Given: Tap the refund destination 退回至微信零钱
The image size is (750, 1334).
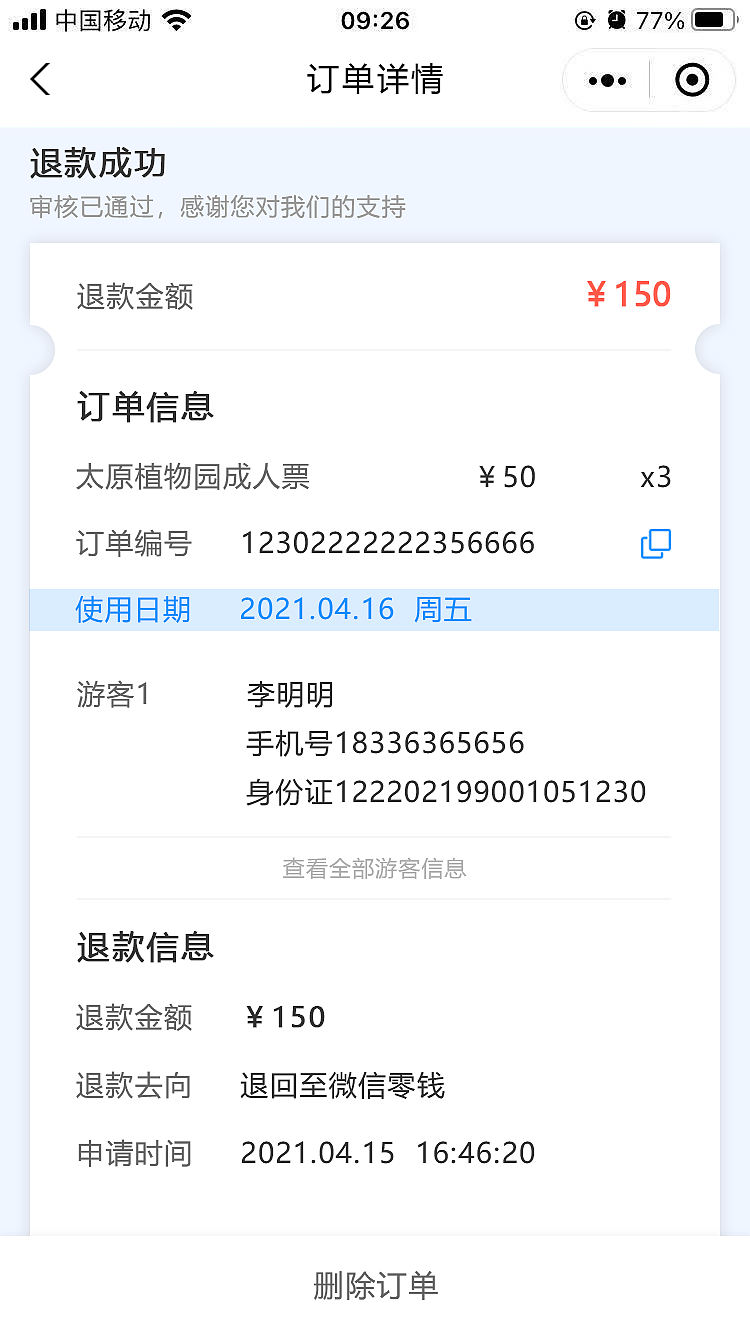Looking at the screenshot, I should point(345,1086).
